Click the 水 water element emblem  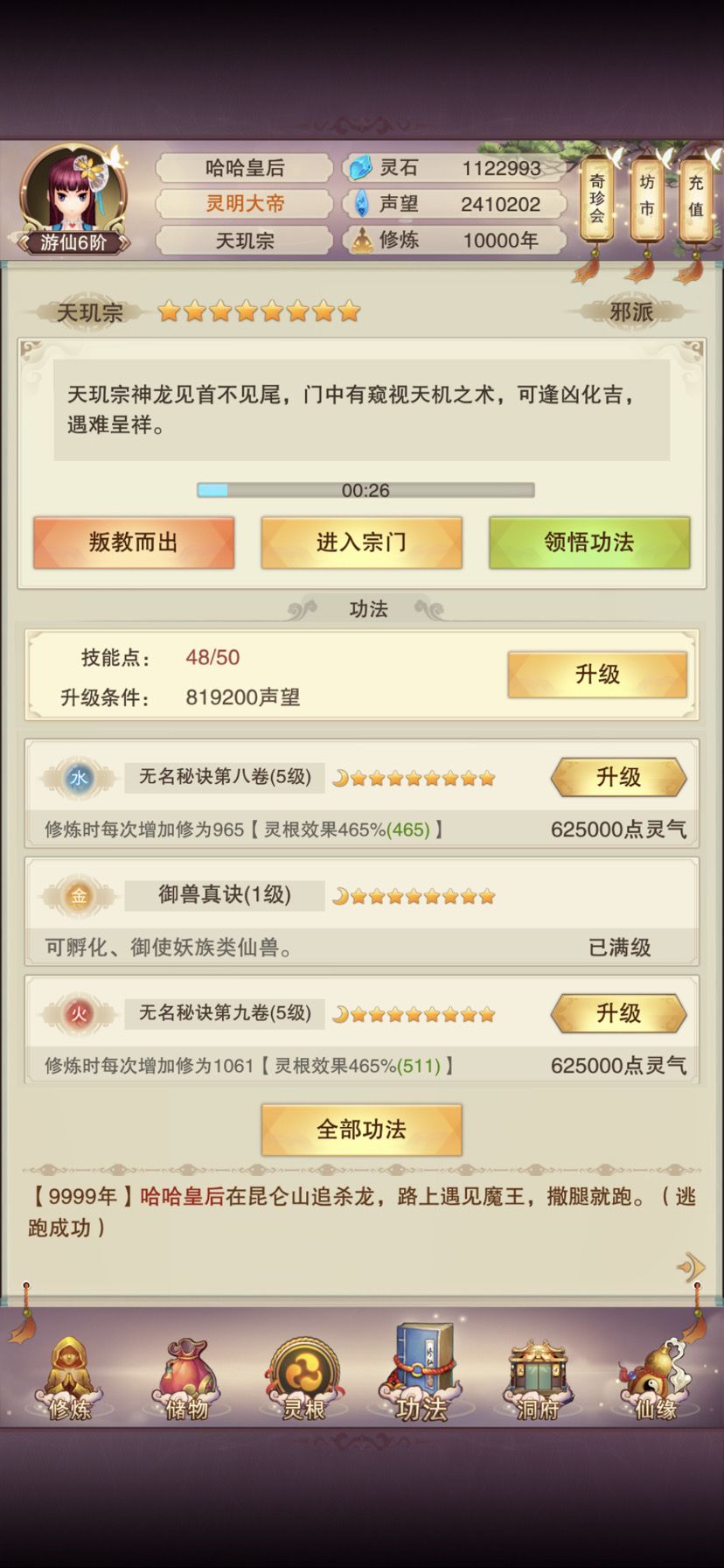coord(77,777)
